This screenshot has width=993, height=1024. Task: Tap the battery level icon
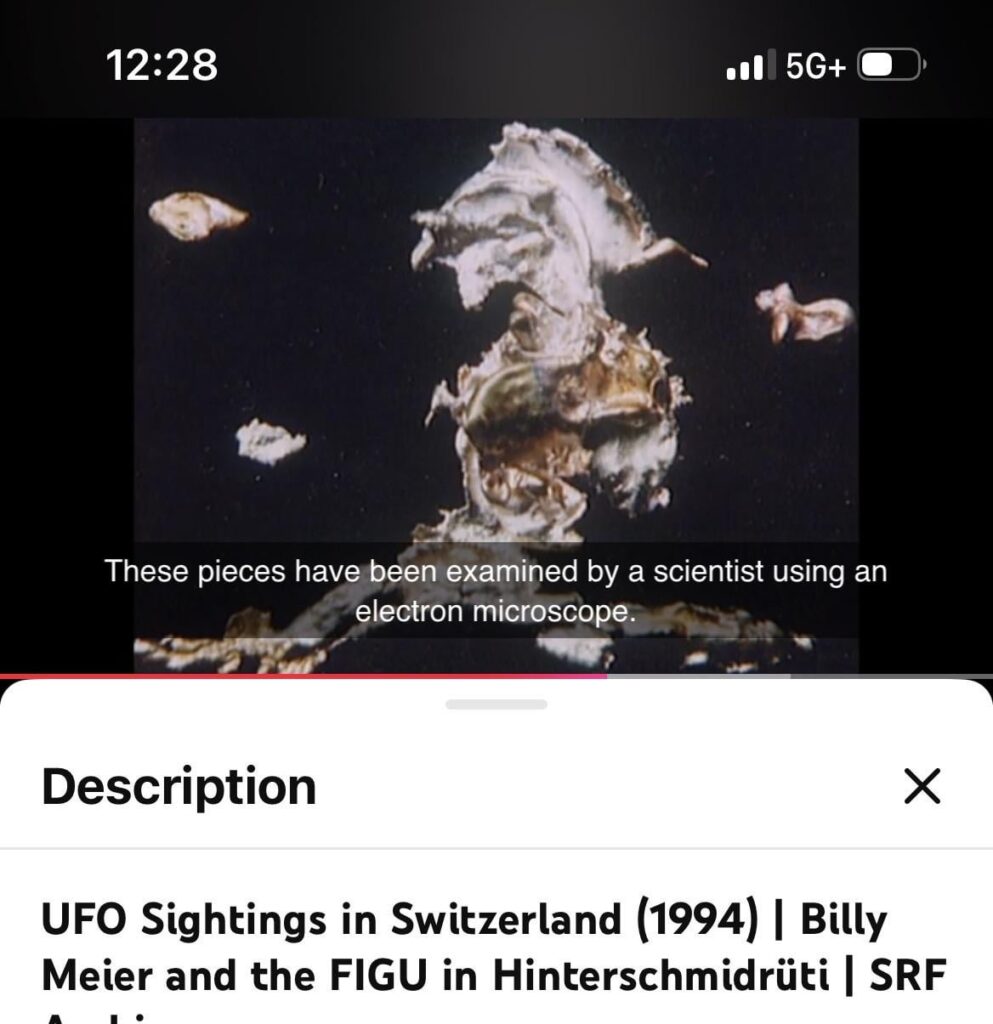[x=889, y=66]
